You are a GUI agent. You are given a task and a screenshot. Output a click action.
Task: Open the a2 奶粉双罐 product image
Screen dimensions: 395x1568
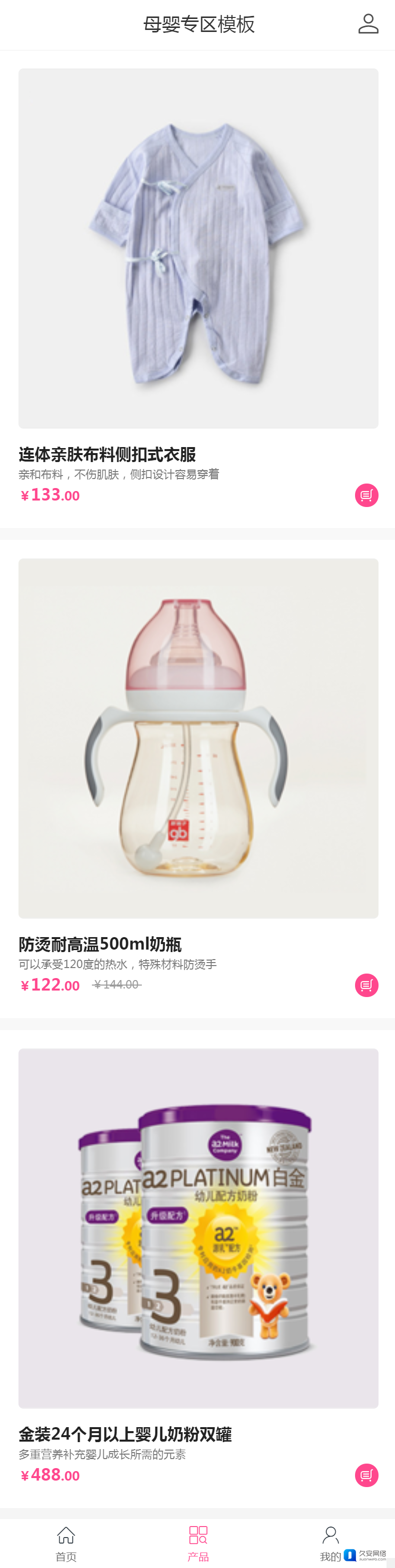(x=198, y=1228)
